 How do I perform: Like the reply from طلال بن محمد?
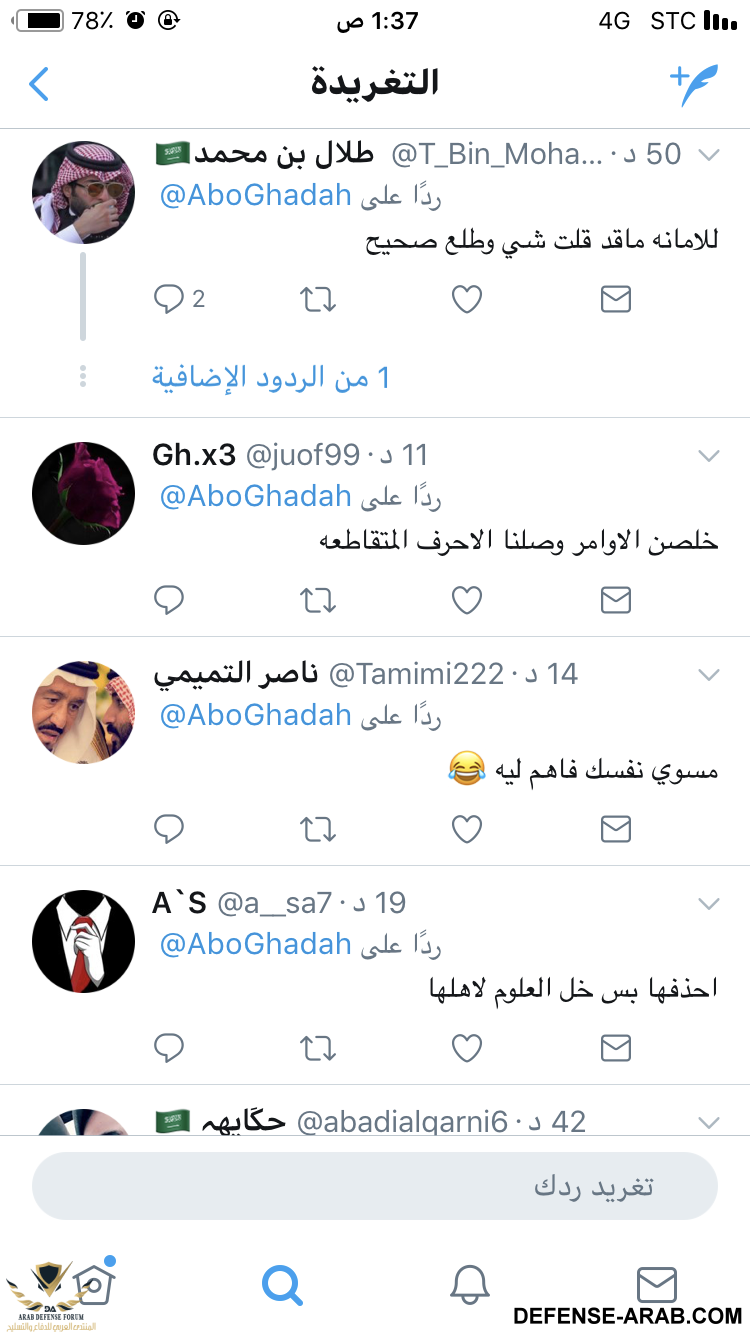467,299
